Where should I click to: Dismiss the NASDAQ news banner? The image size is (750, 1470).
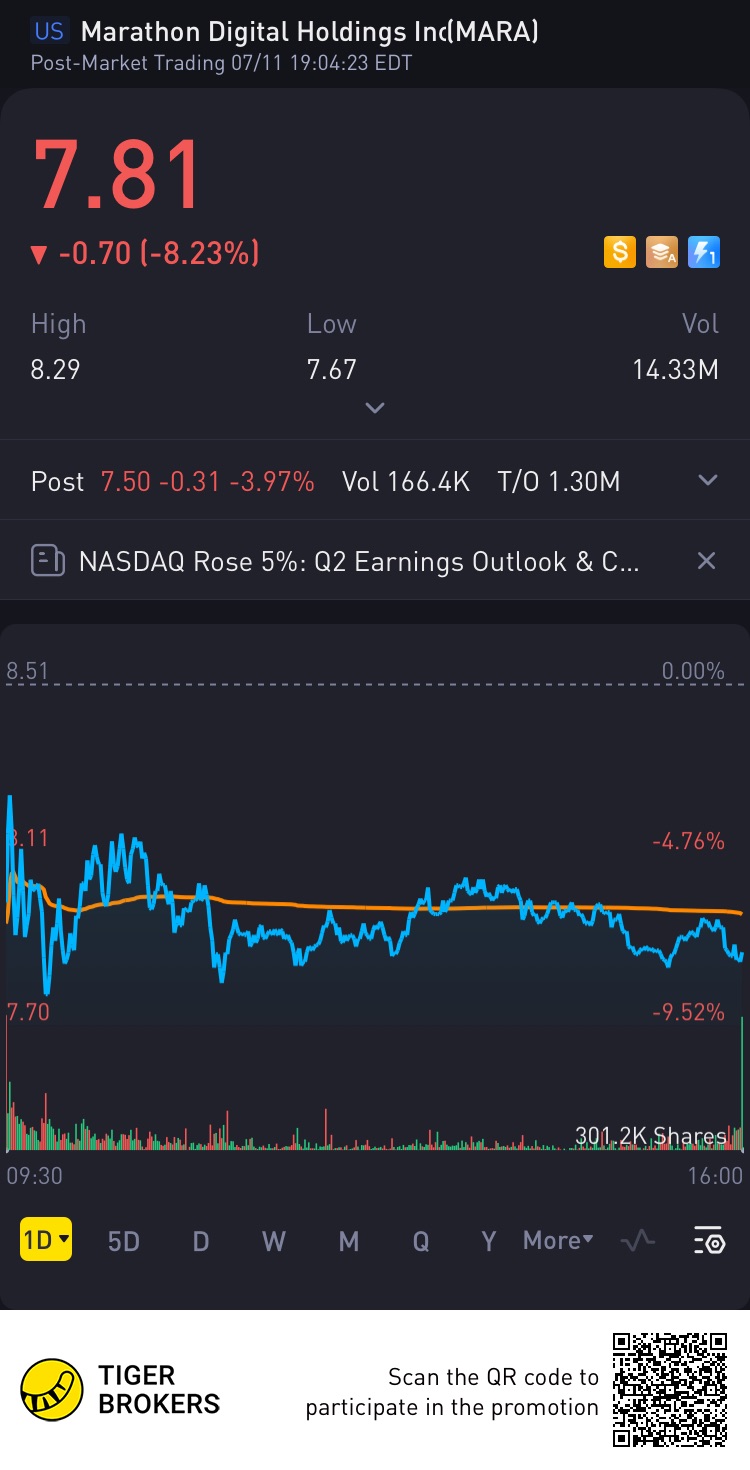pos(706,561)
